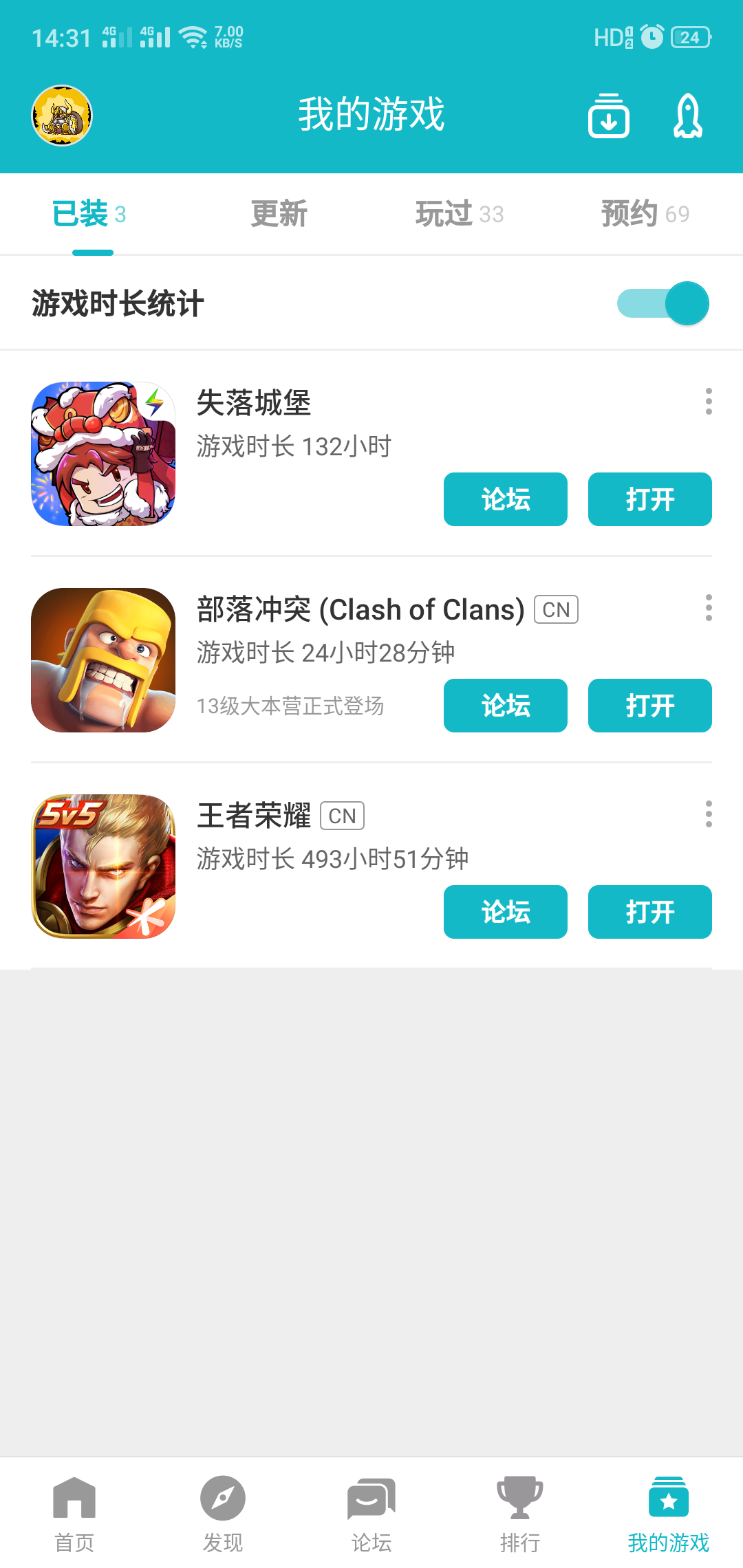The width and height of the screenshot is (743, 1568).
Task: Launch 部落冲突 (Clash of Clans)
Action: click(649, 706)
